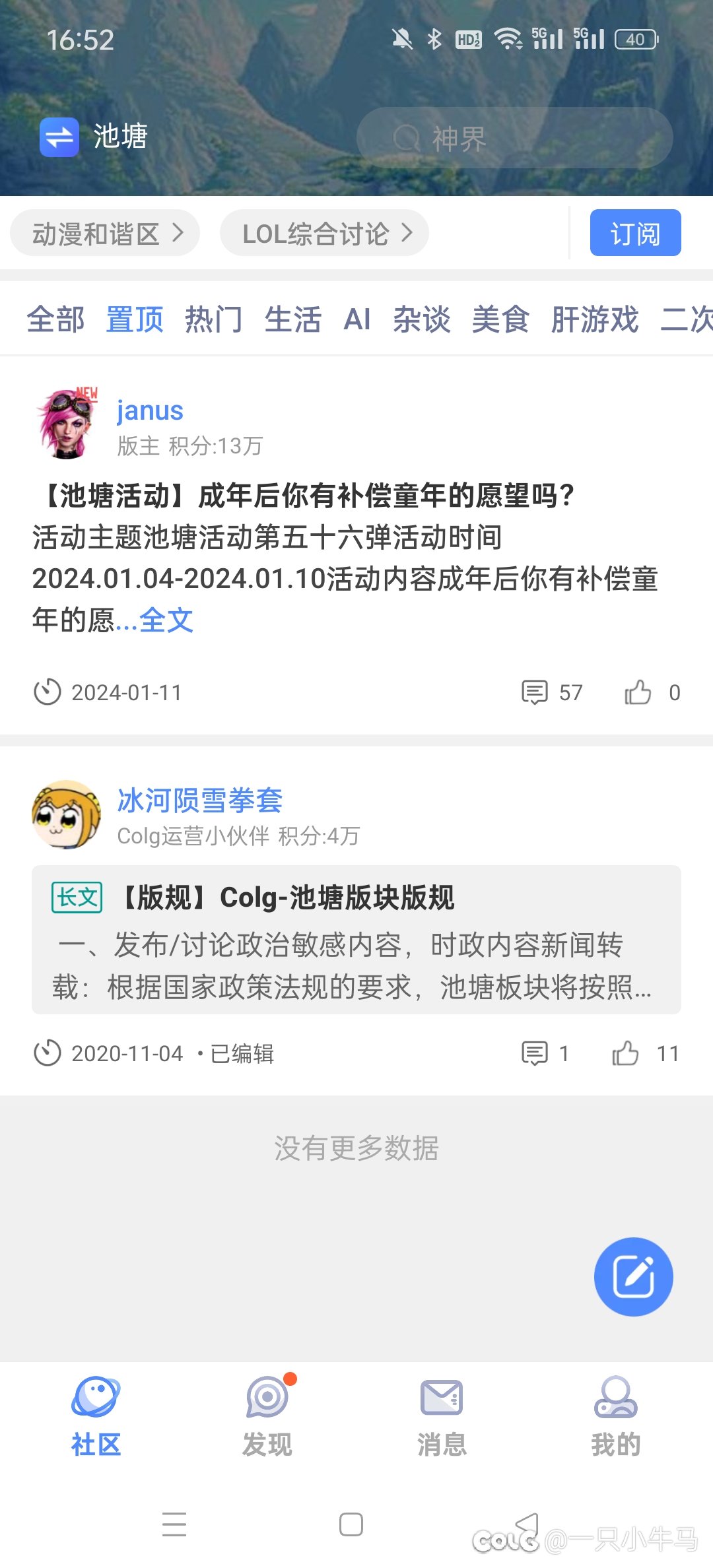Like janus's 池塘活动 post

[x=638, y=693]
